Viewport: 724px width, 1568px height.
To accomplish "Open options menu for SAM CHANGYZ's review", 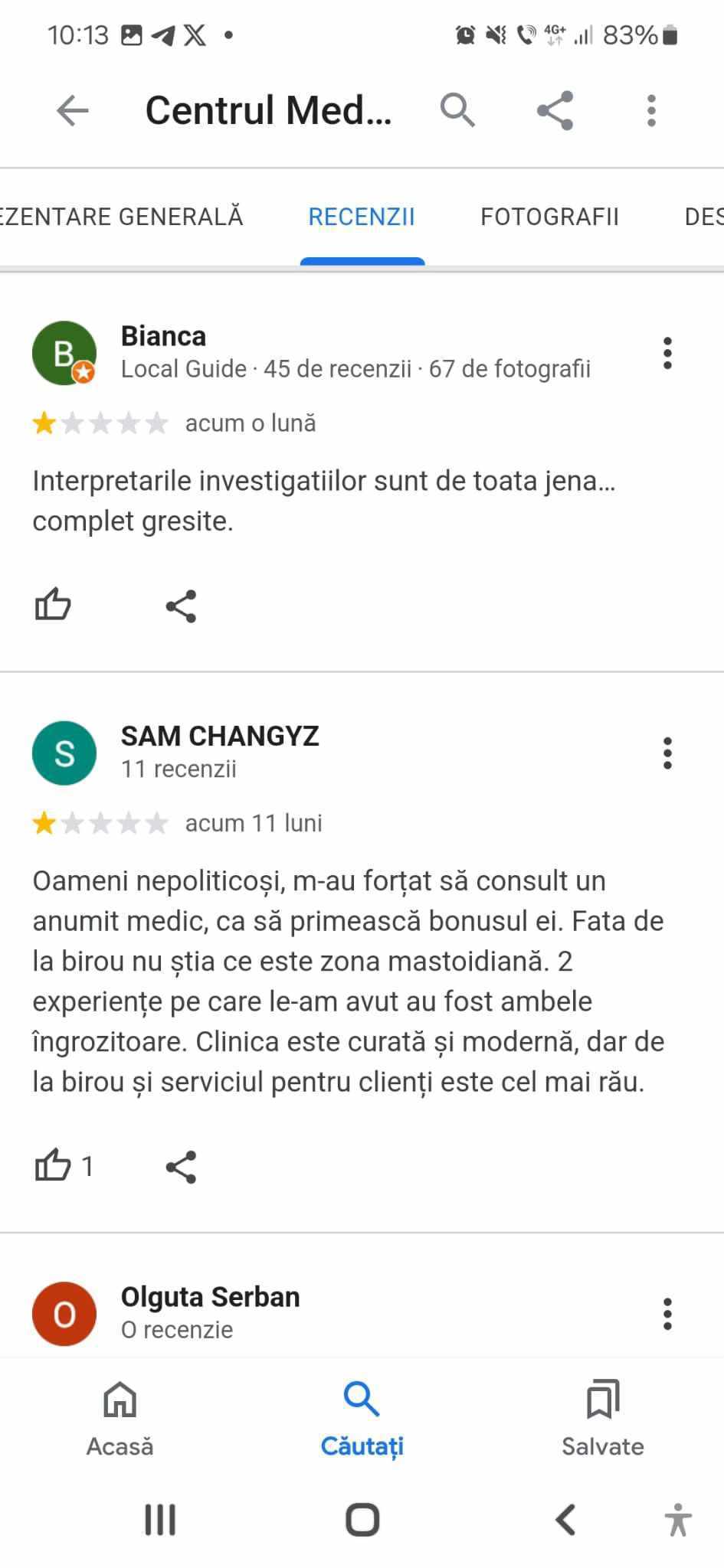I will 667,753.
